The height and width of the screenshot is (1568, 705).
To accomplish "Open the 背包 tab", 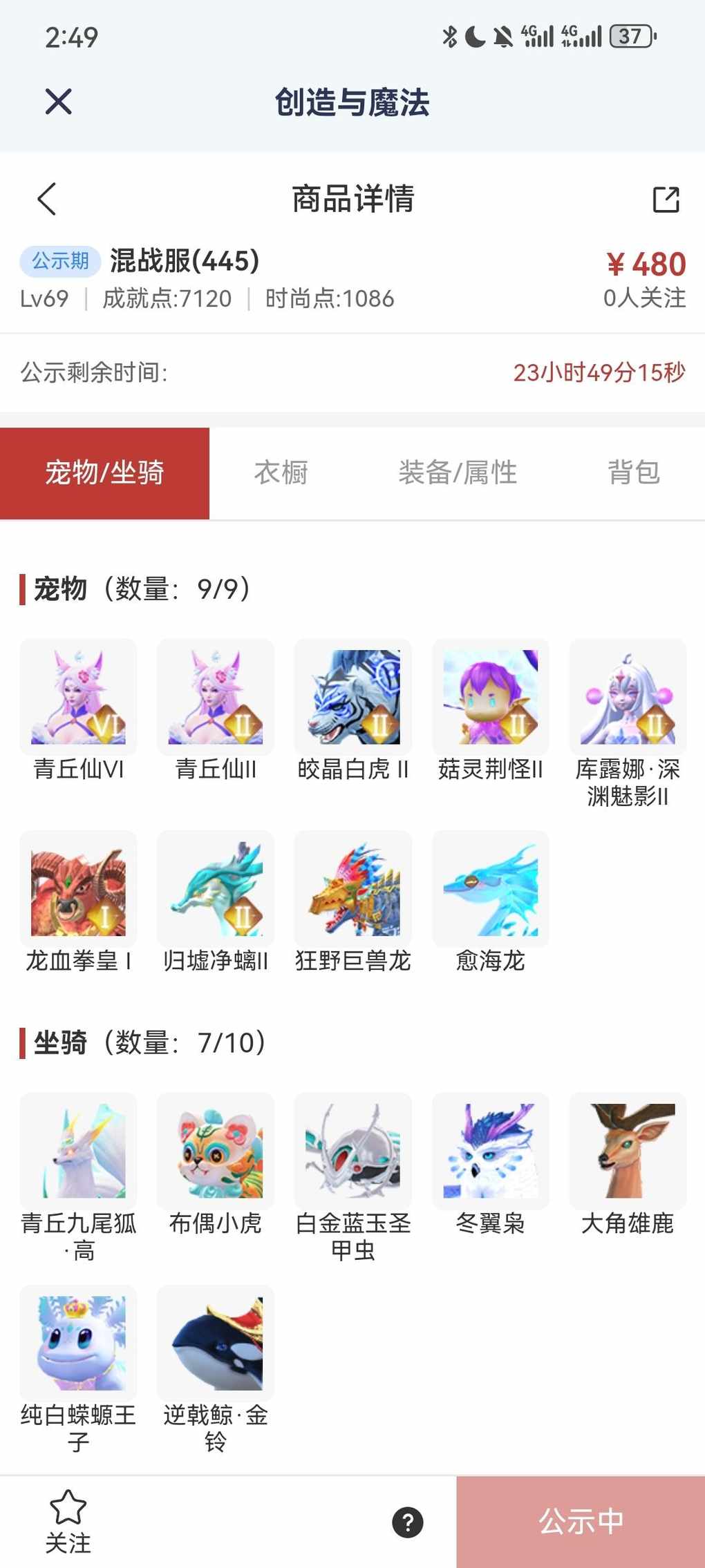I will [633, 473].
